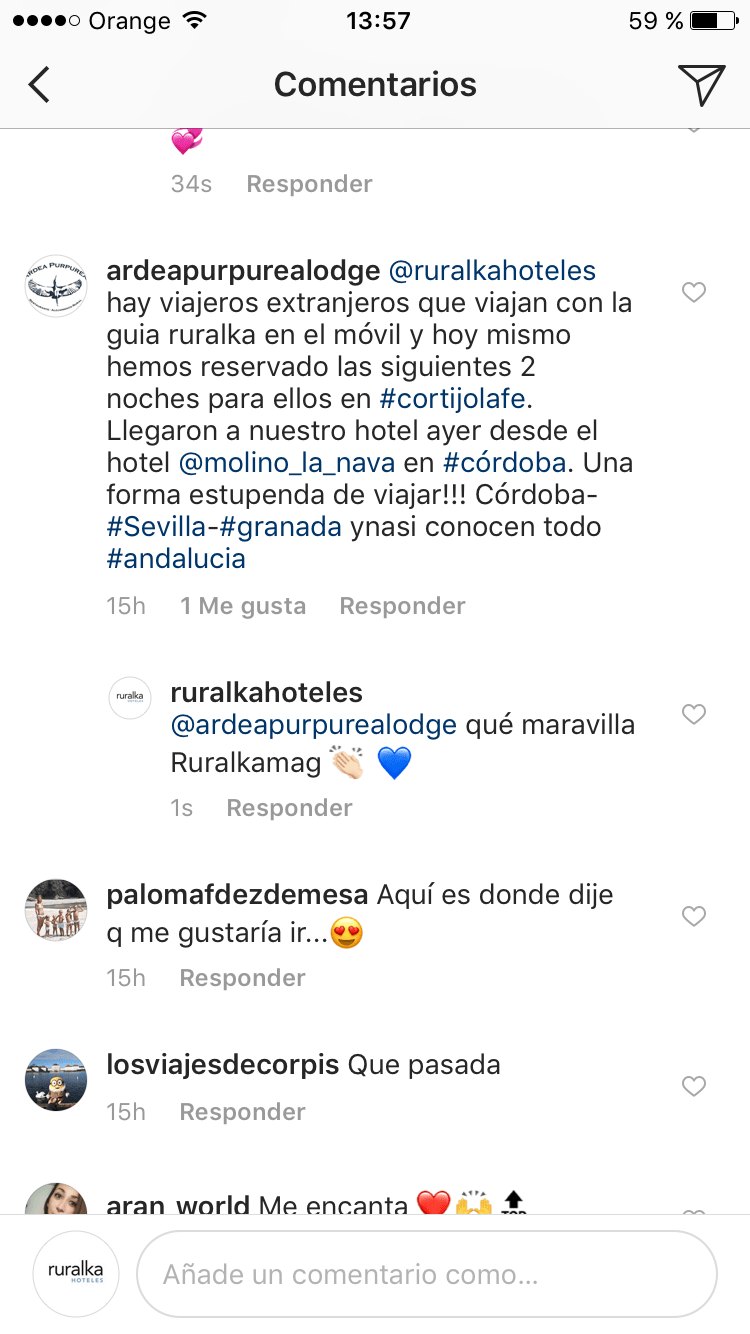
Task: Reply to ardeapurpurealodge's comment
Action: (x=402, y=606)
